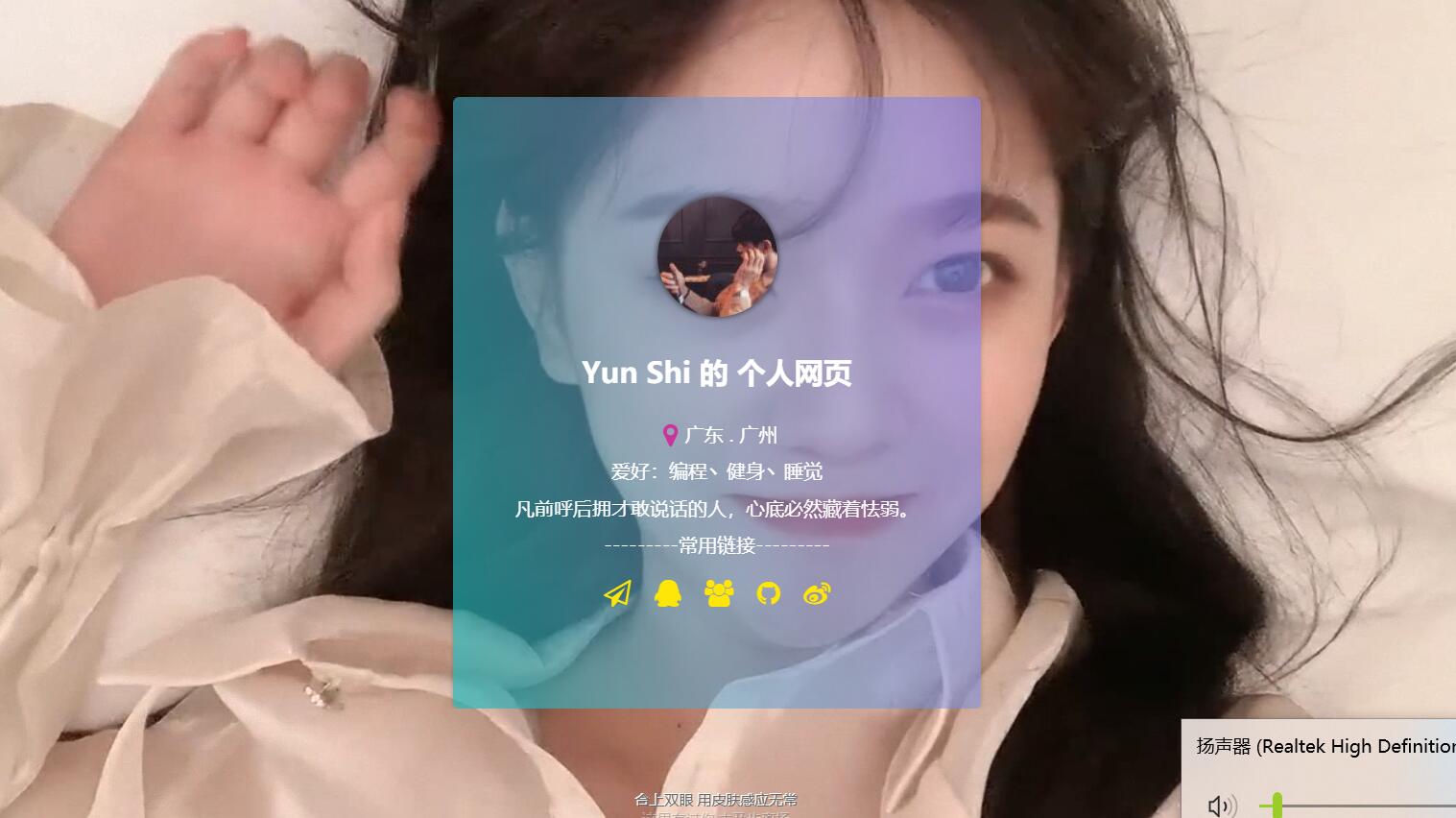Open the QQ penguin link
Viewport: 1456px width, 818px height.
(667, 593)
